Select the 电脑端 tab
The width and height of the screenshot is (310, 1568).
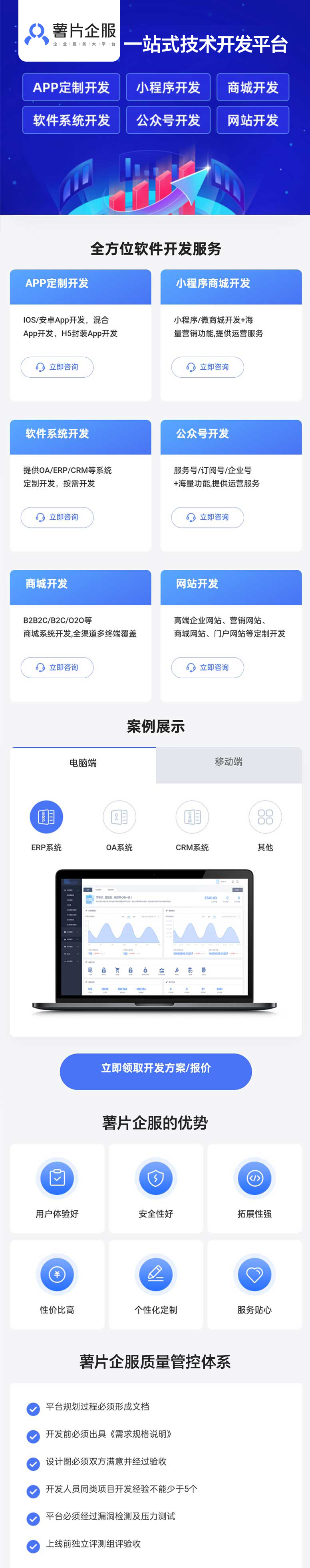coord(83,763)
